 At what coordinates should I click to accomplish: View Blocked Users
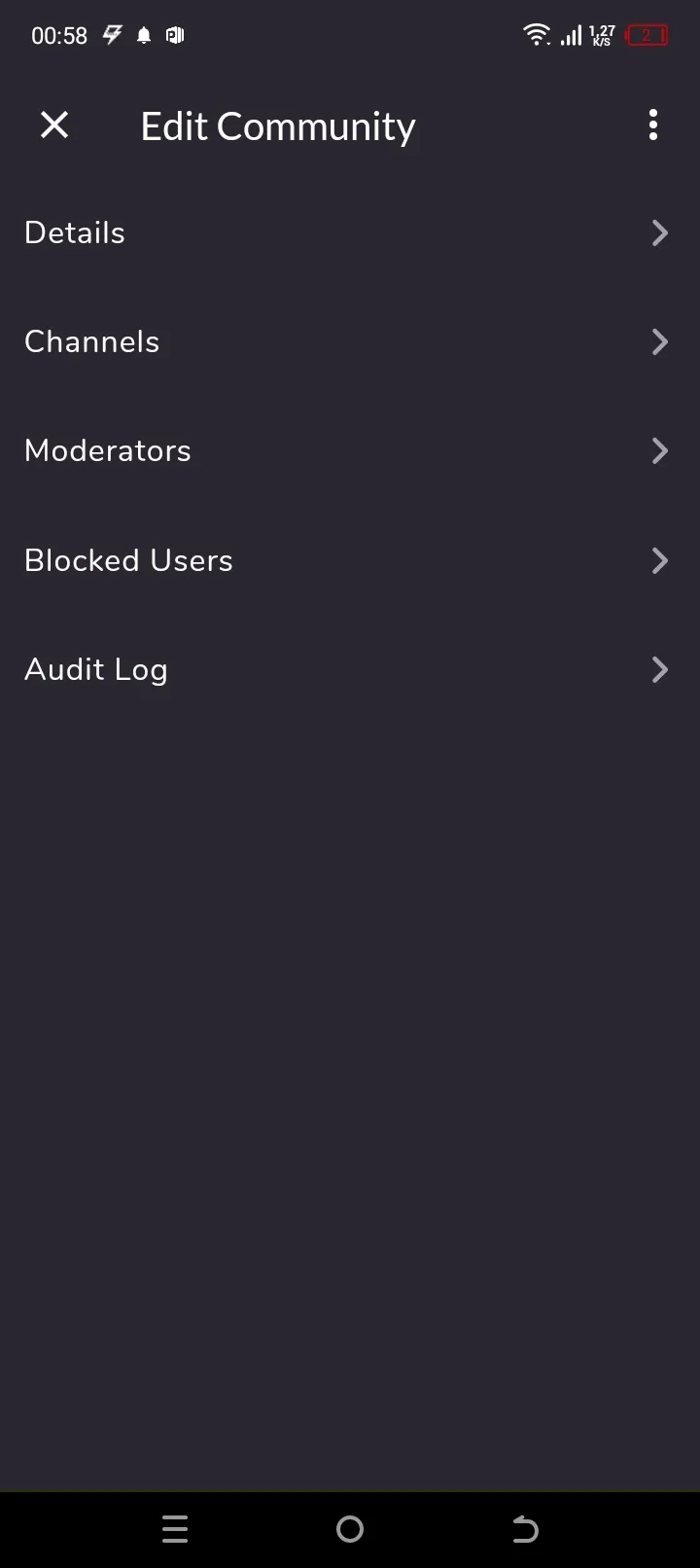click(350, 560)
